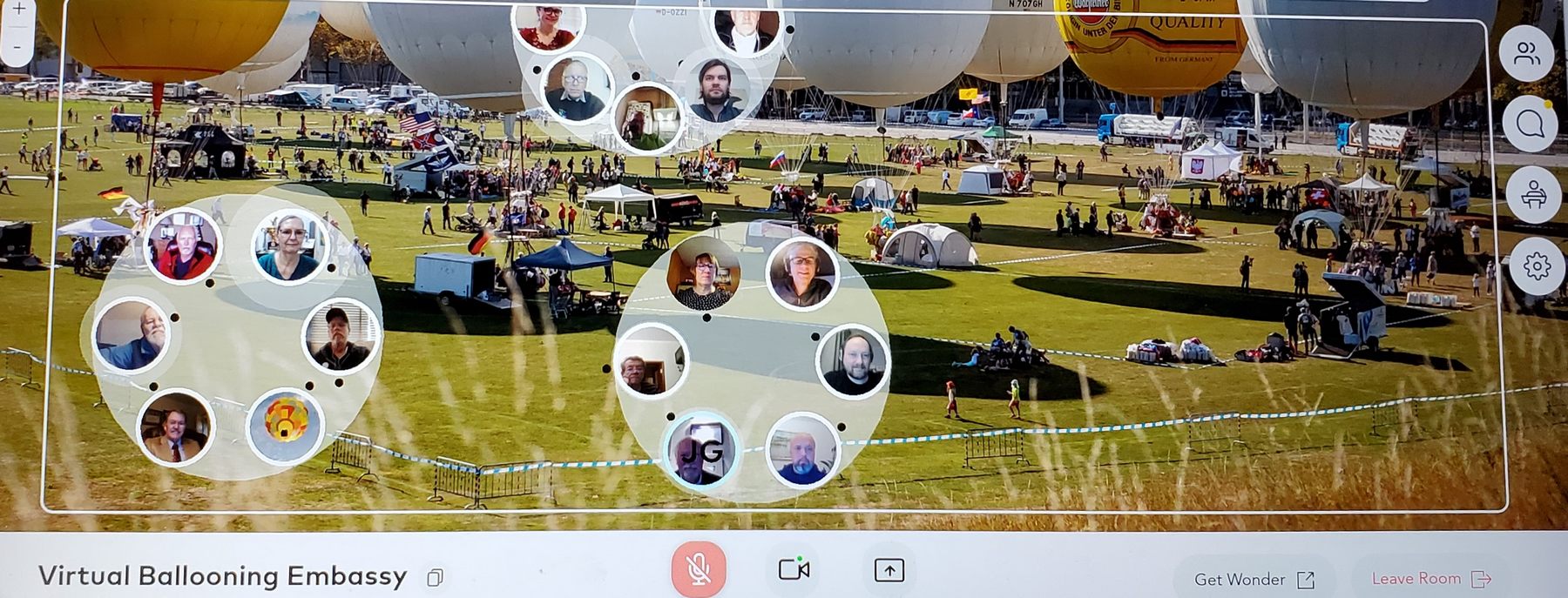
Task: Leave Room
Action: coord(1430,578)
